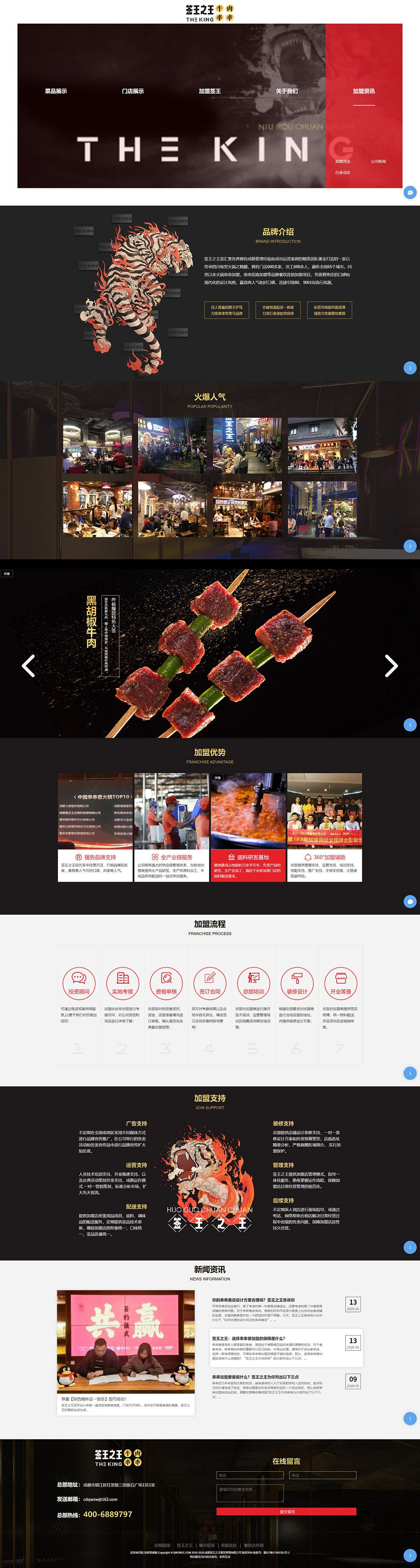Open the 菜品展示 menu item
This screenshot has height=1568, width=420.
tap(56, 91)
